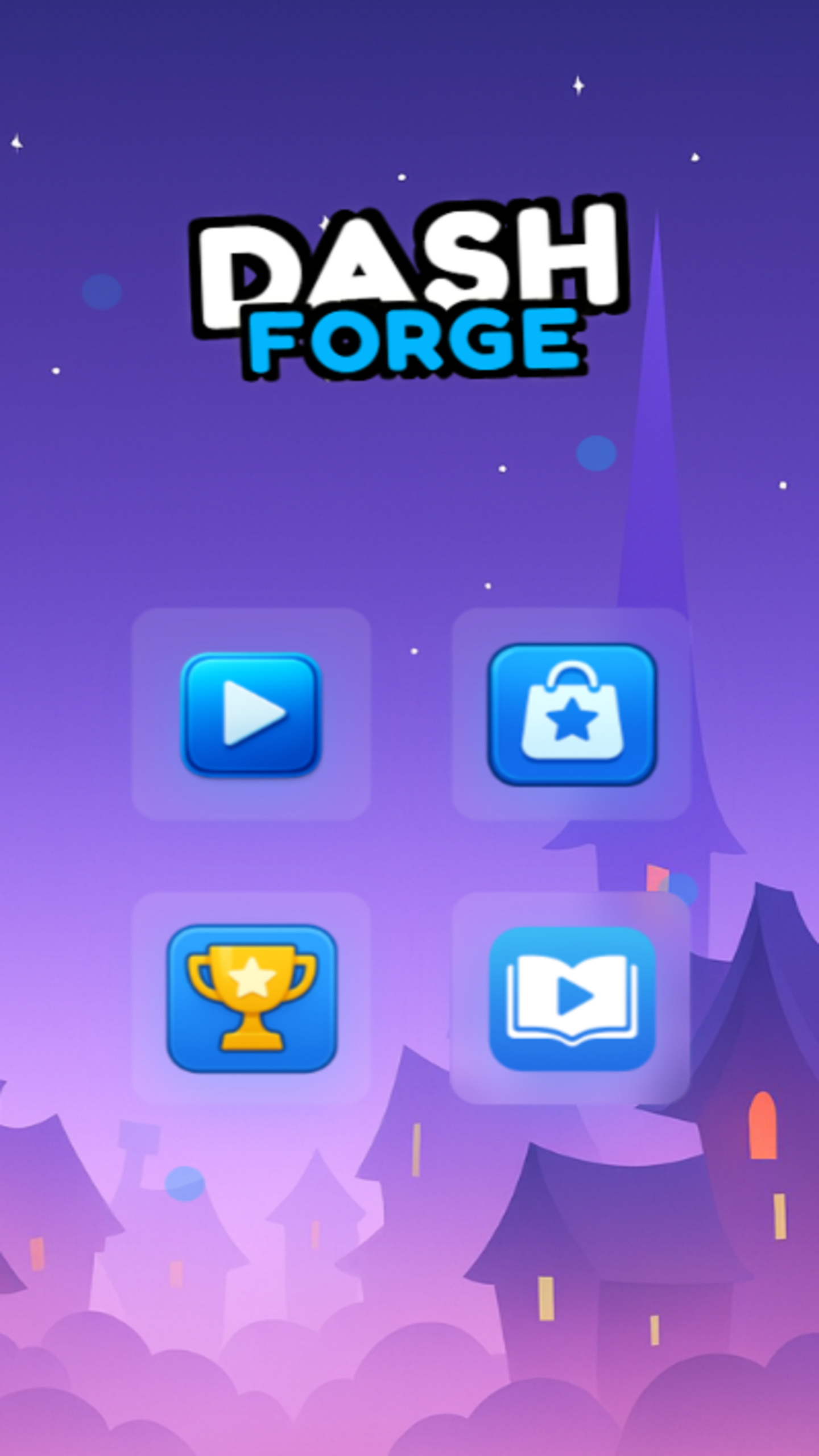View the trophy leaderboard

point(252,999)
